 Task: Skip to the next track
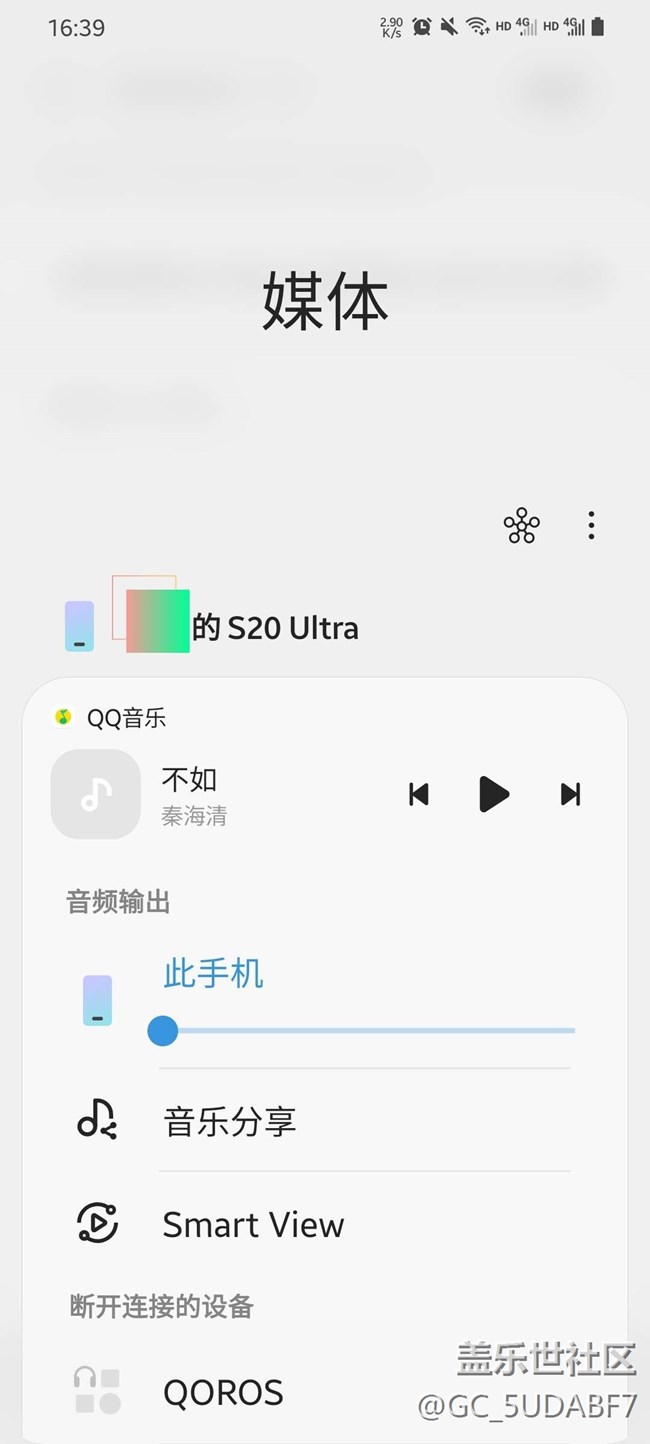click(570, 794)
